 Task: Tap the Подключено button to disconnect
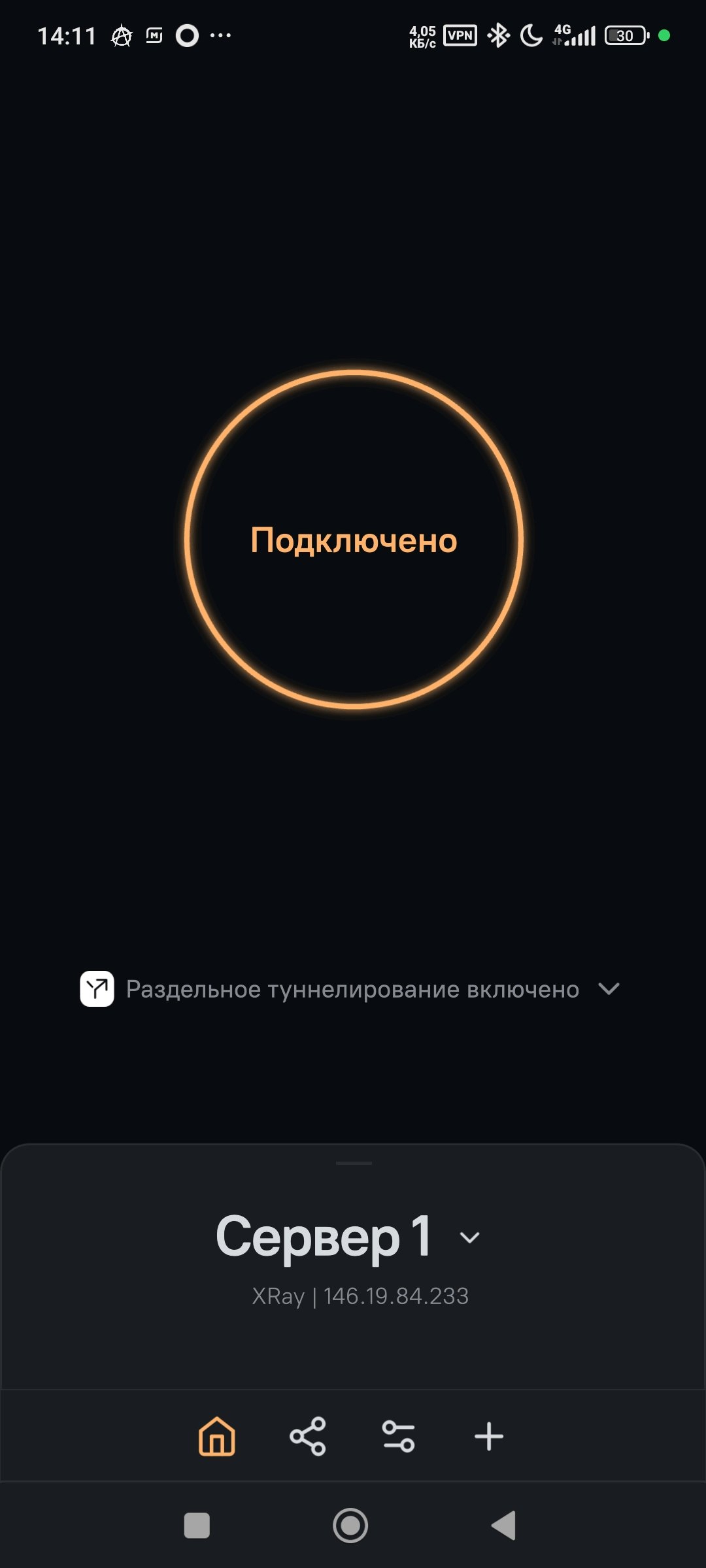pyautogui.click(x=354, y=540)
